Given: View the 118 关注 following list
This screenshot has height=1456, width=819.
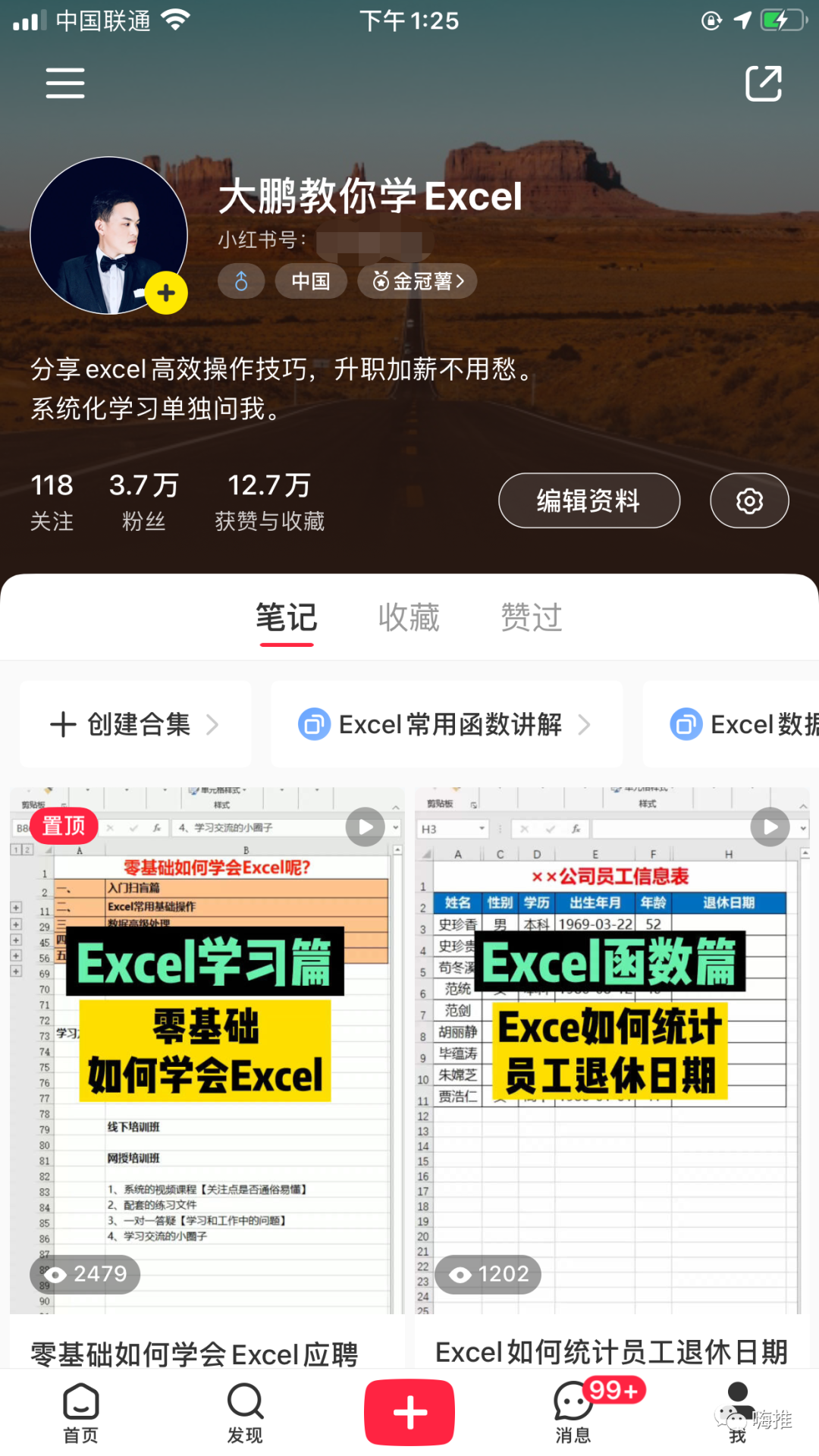Looking at the screenshot, I should click(x=52, y=500).
